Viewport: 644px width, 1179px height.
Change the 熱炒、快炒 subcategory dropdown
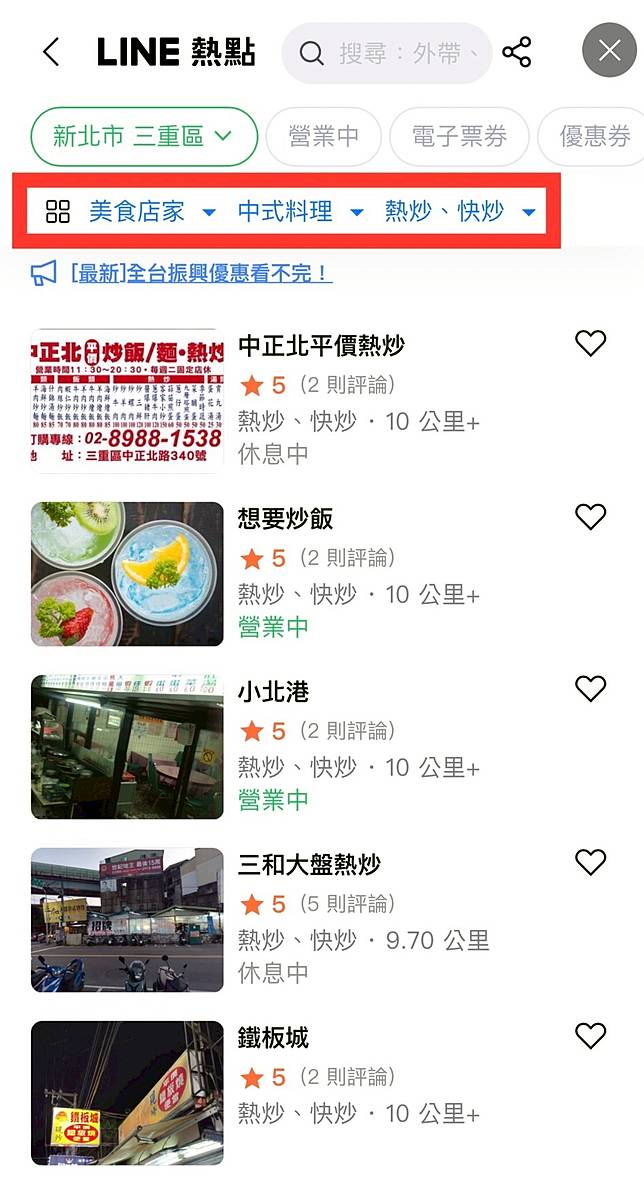point(458,211)
